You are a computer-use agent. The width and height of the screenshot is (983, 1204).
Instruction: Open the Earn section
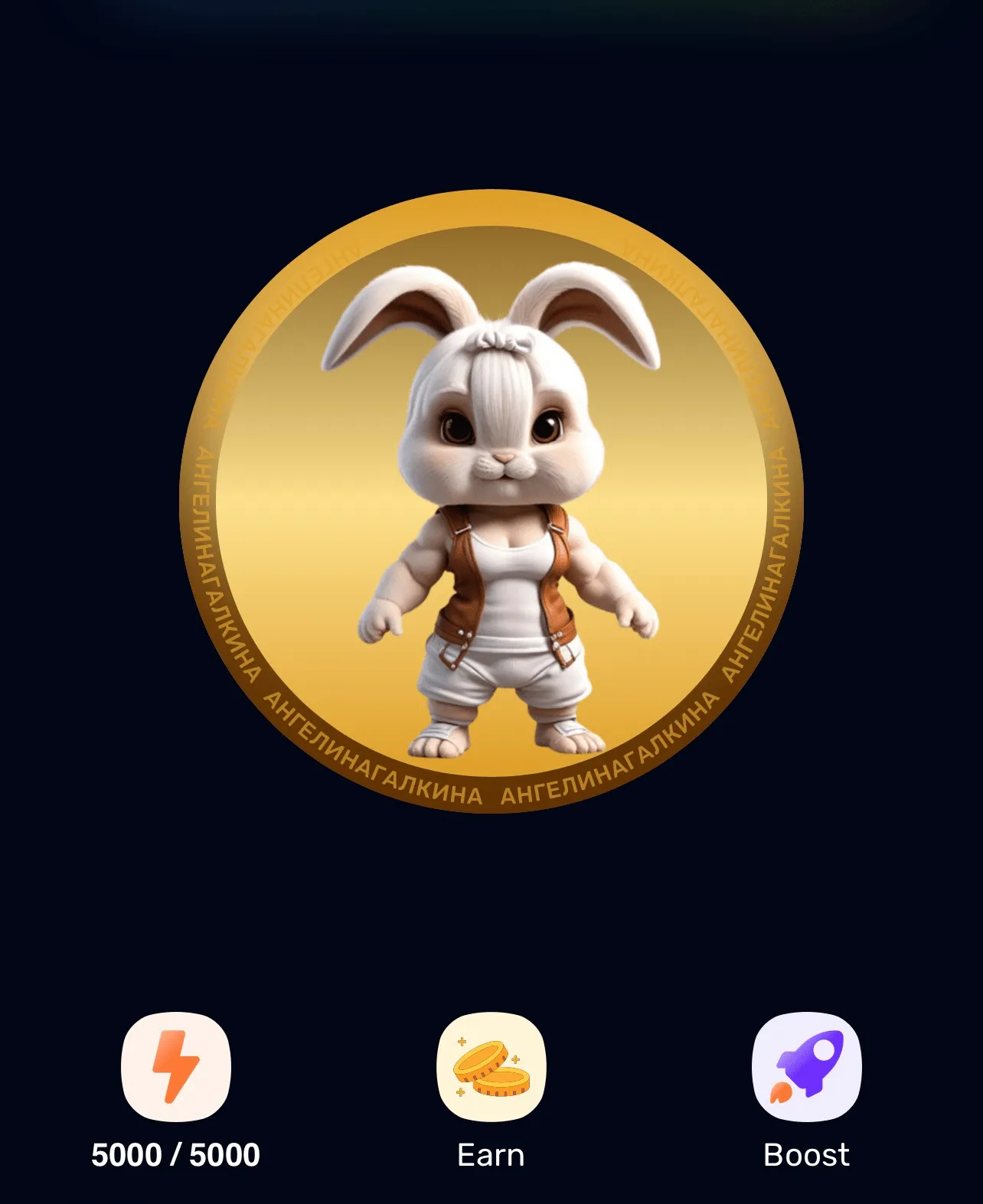tap(491, 1067)
